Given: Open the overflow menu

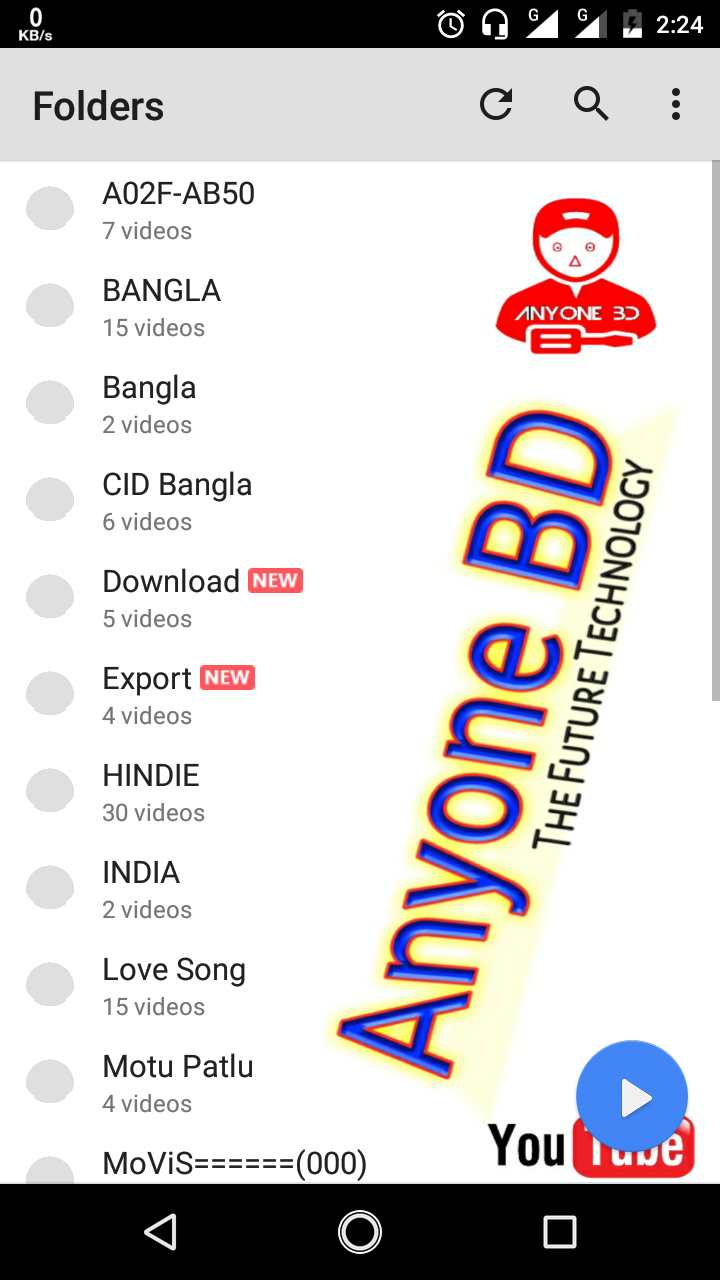Looking at the screenshot, I should (x=676, y=104).
